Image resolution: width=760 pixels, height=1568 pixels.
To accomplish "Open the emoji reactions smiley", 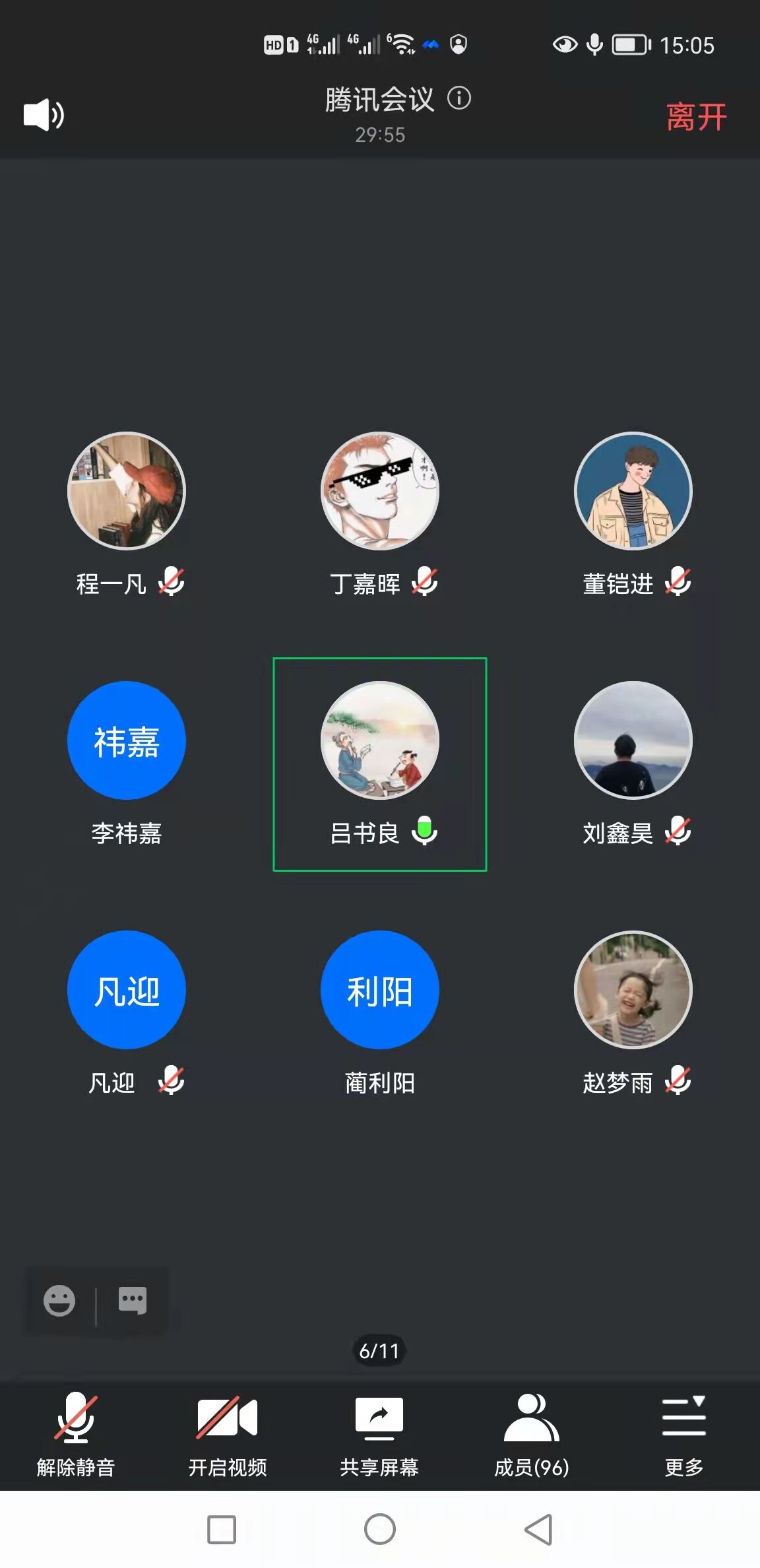I will pyautogui.click(x=59, y=1301).
